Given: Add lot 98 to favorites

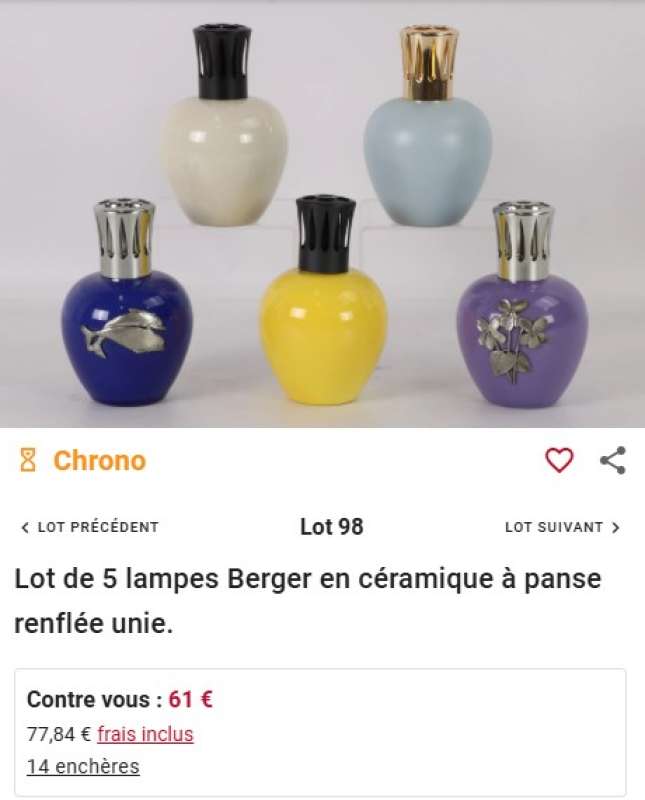Looking at the screenshot, I should pyautogui.click(x=559, y=460).
